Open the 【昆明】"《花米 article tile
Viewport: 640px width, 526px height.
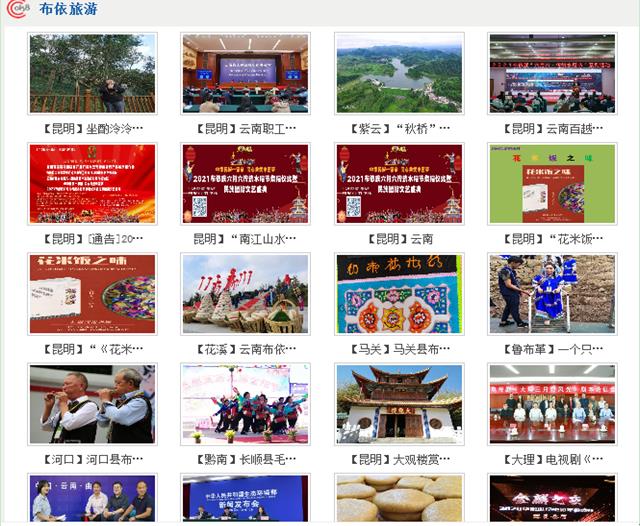[92, 294]
